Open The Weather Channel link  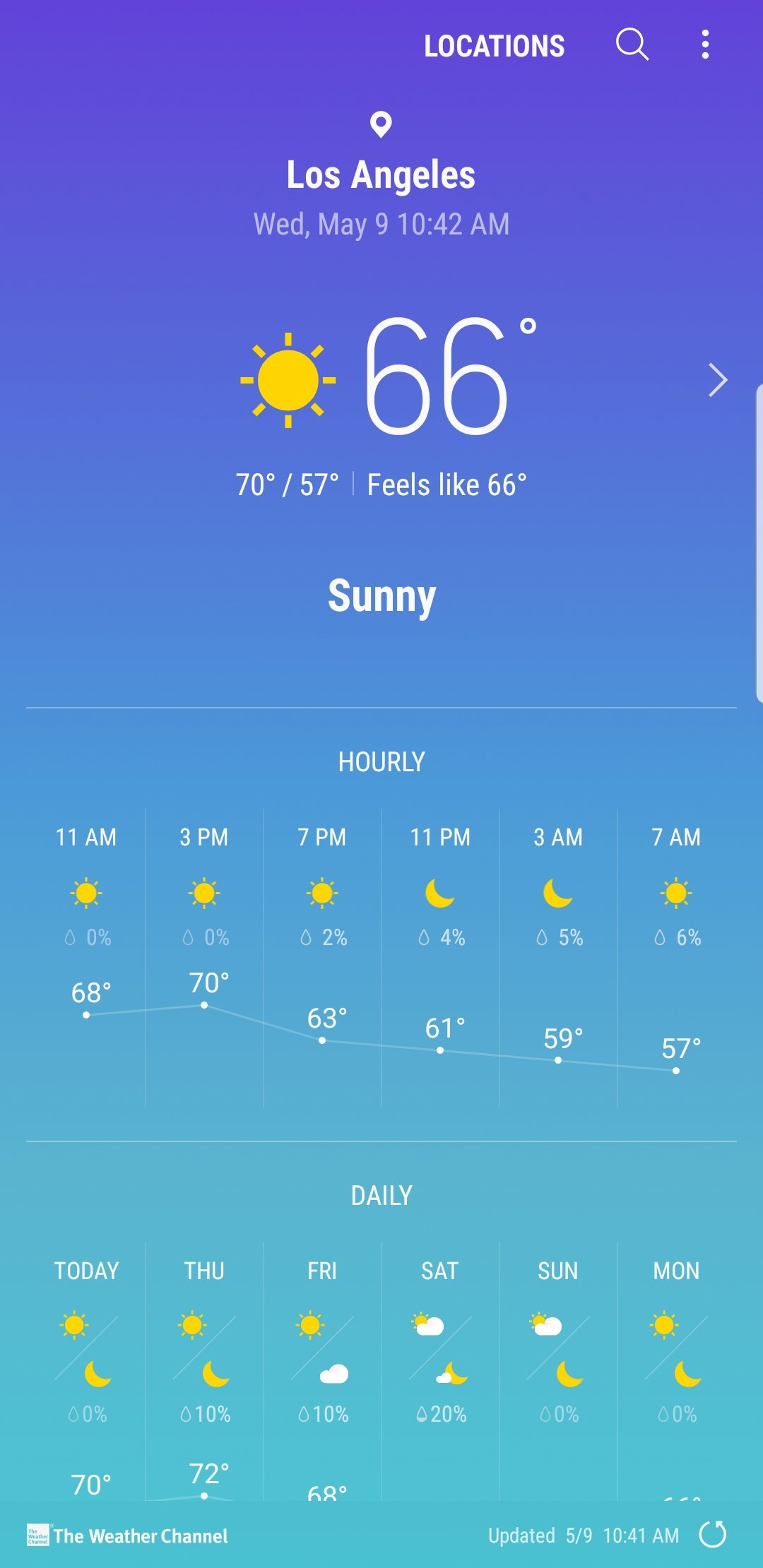click(x=127, y=1536)
